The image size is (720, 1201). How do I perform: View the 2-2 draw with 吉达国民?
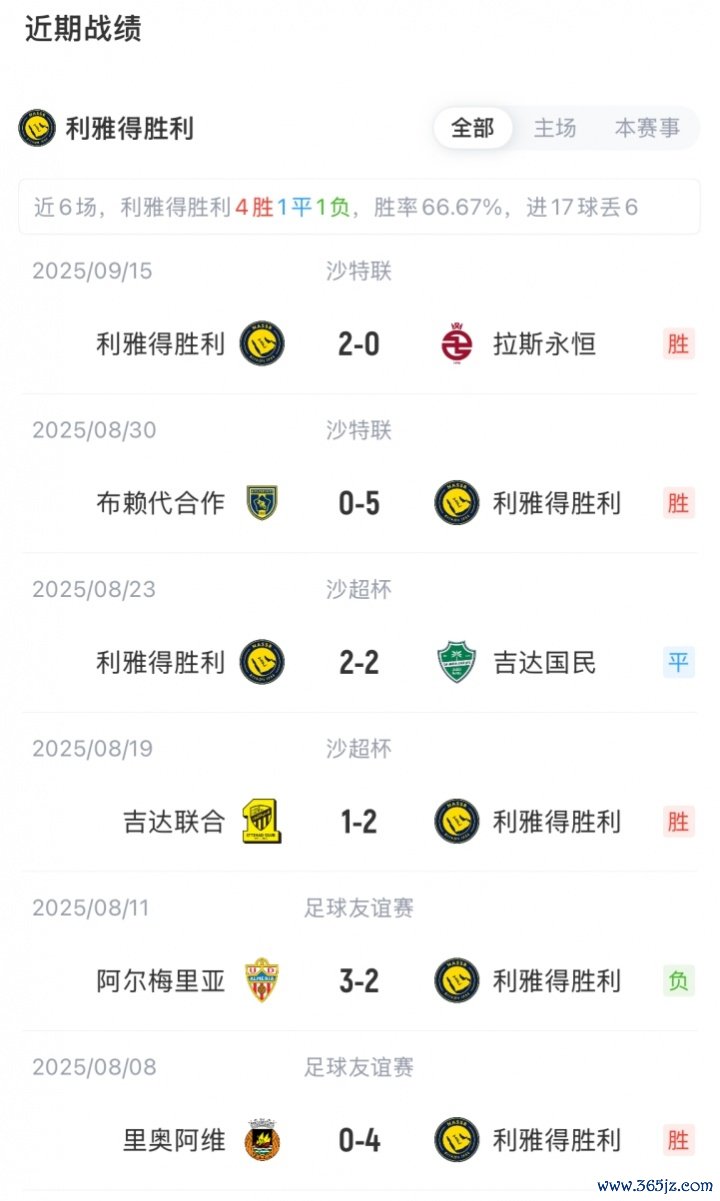point(359,662)
